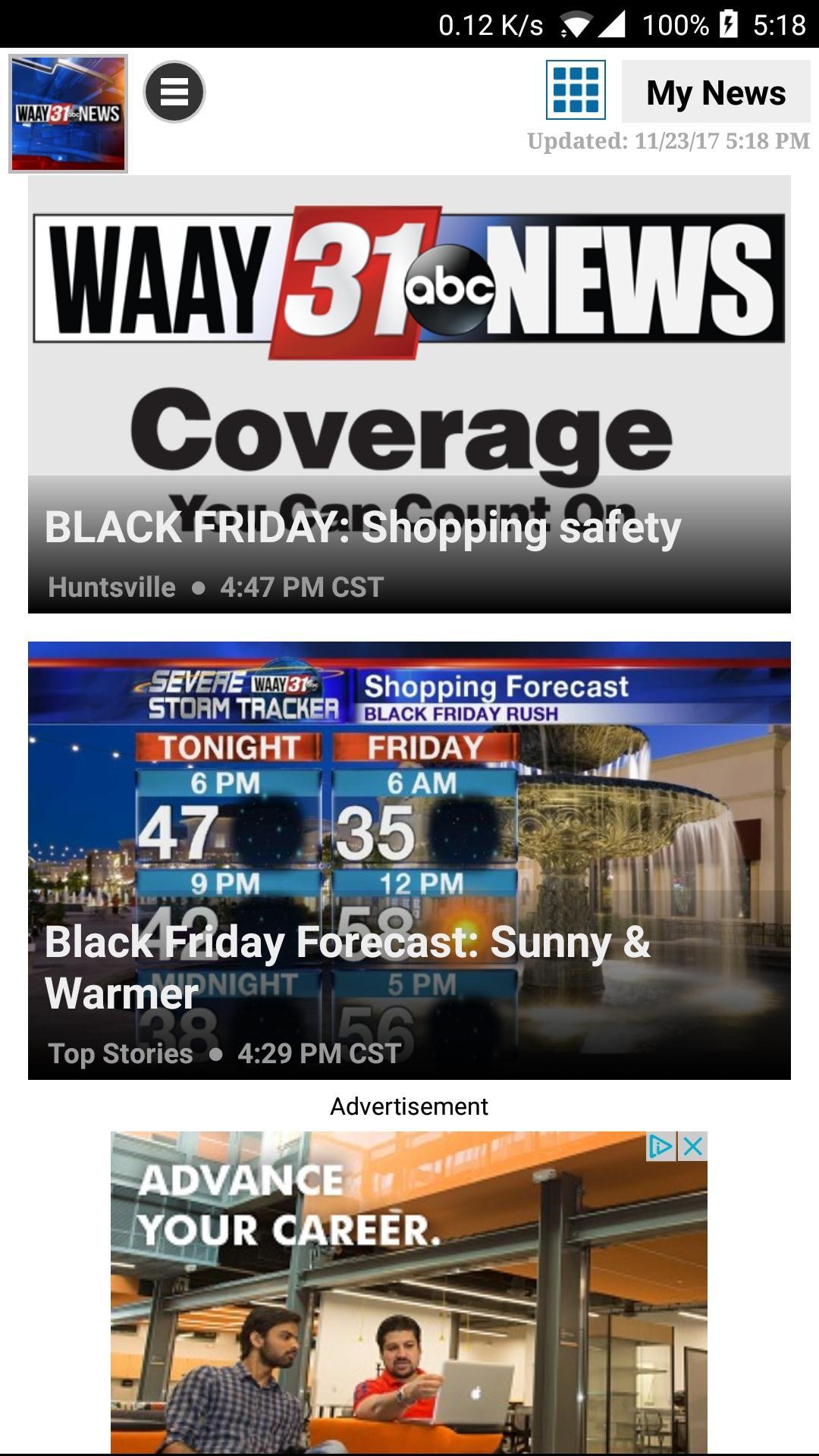The height and width of the screenshot is (1456, 819).
Task: Open the Black Friday shopping safety story
Action: click(x=409, y=394)
